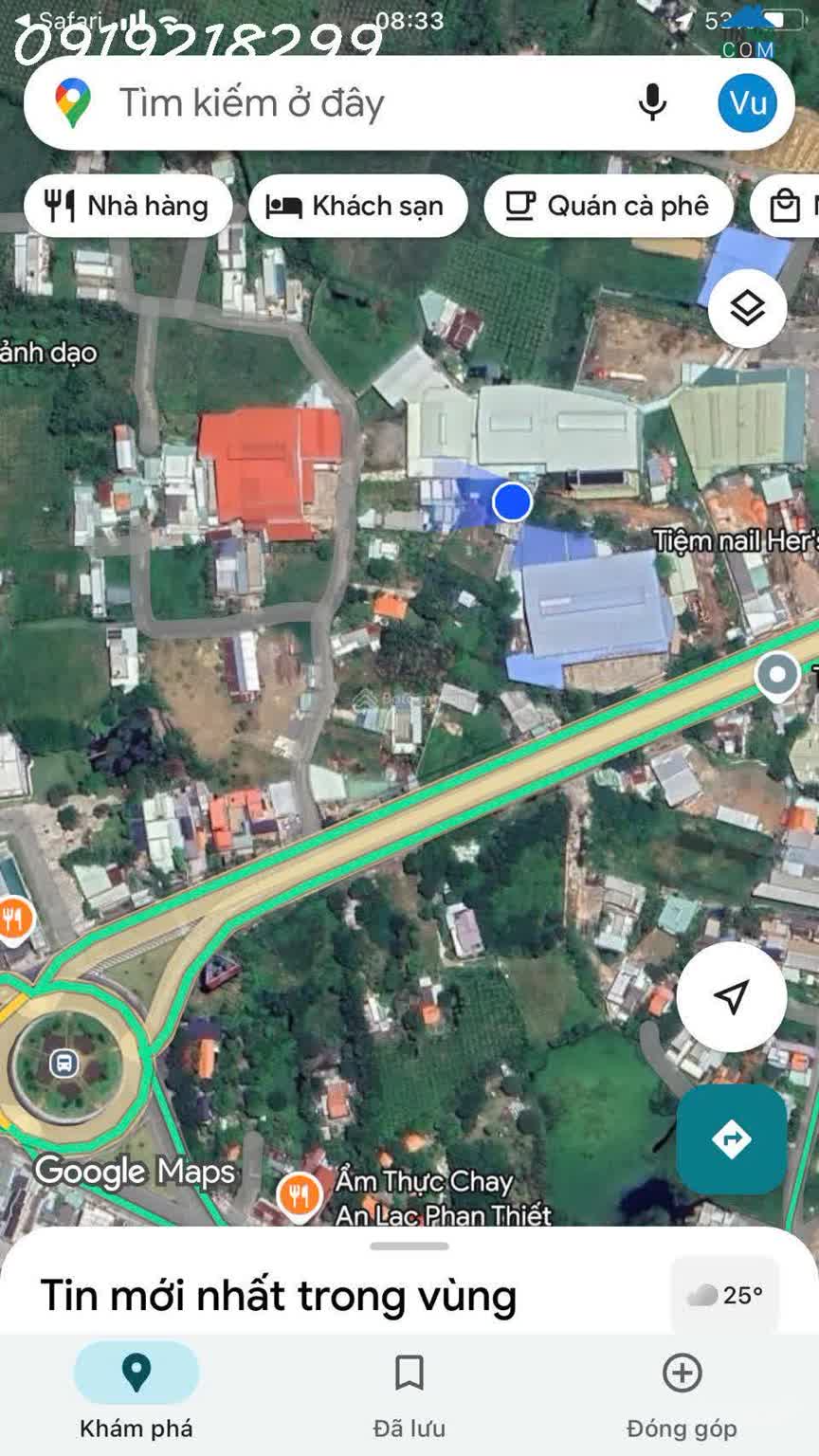Recenter the map on my location
819x1456 pixels.
click(731, 996)
